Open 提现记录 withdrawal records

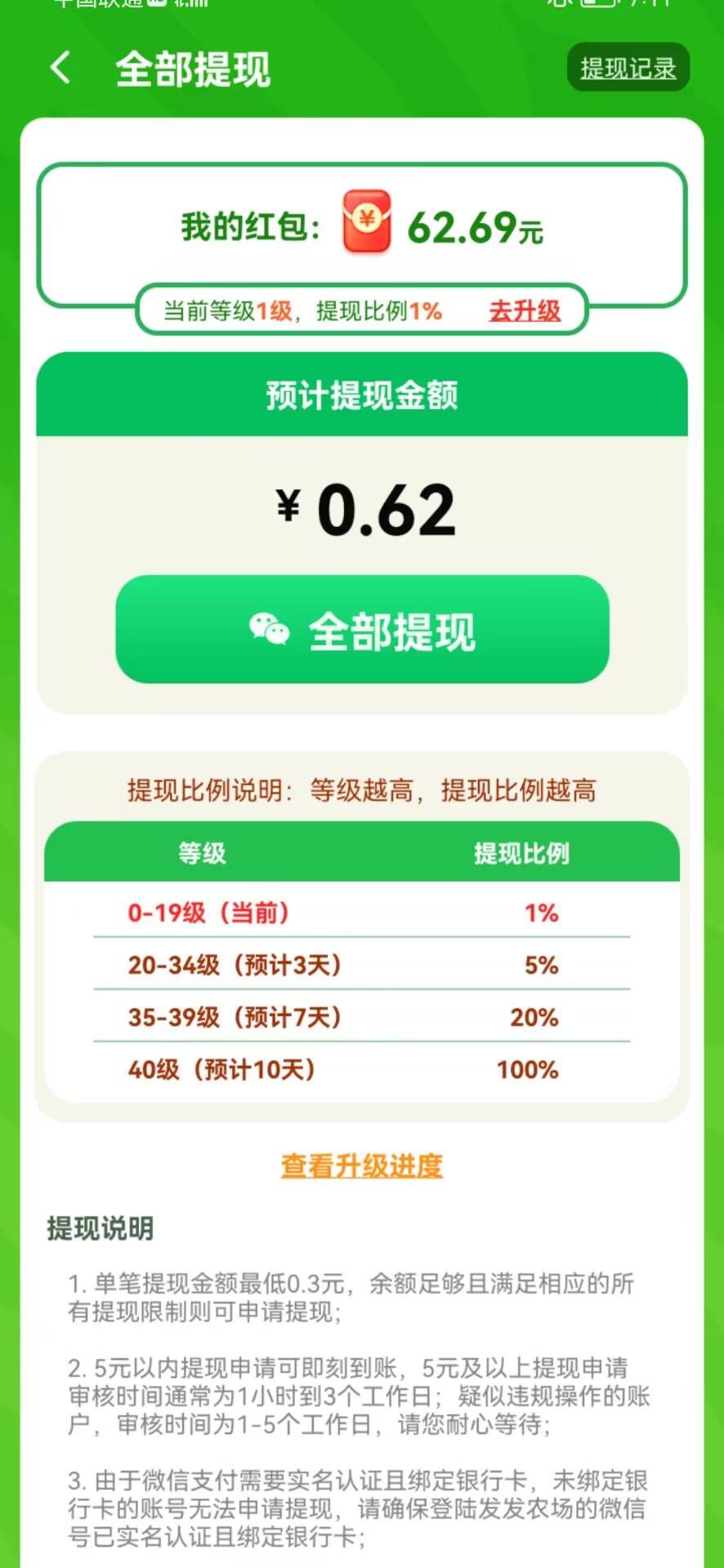coord(628,68)
